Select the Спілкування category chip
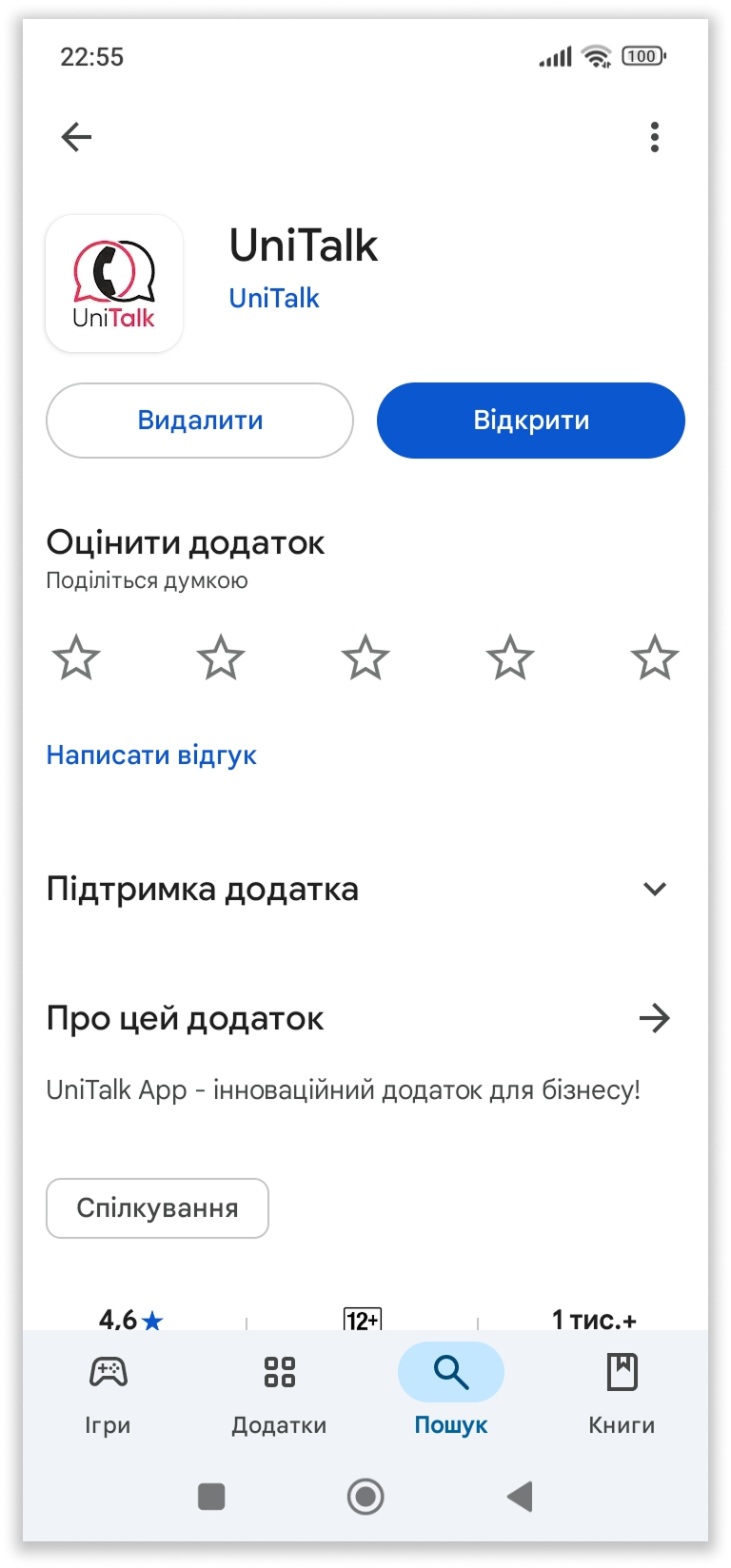The width and height of the screenshot is (731, 1568). (157, 1208)
